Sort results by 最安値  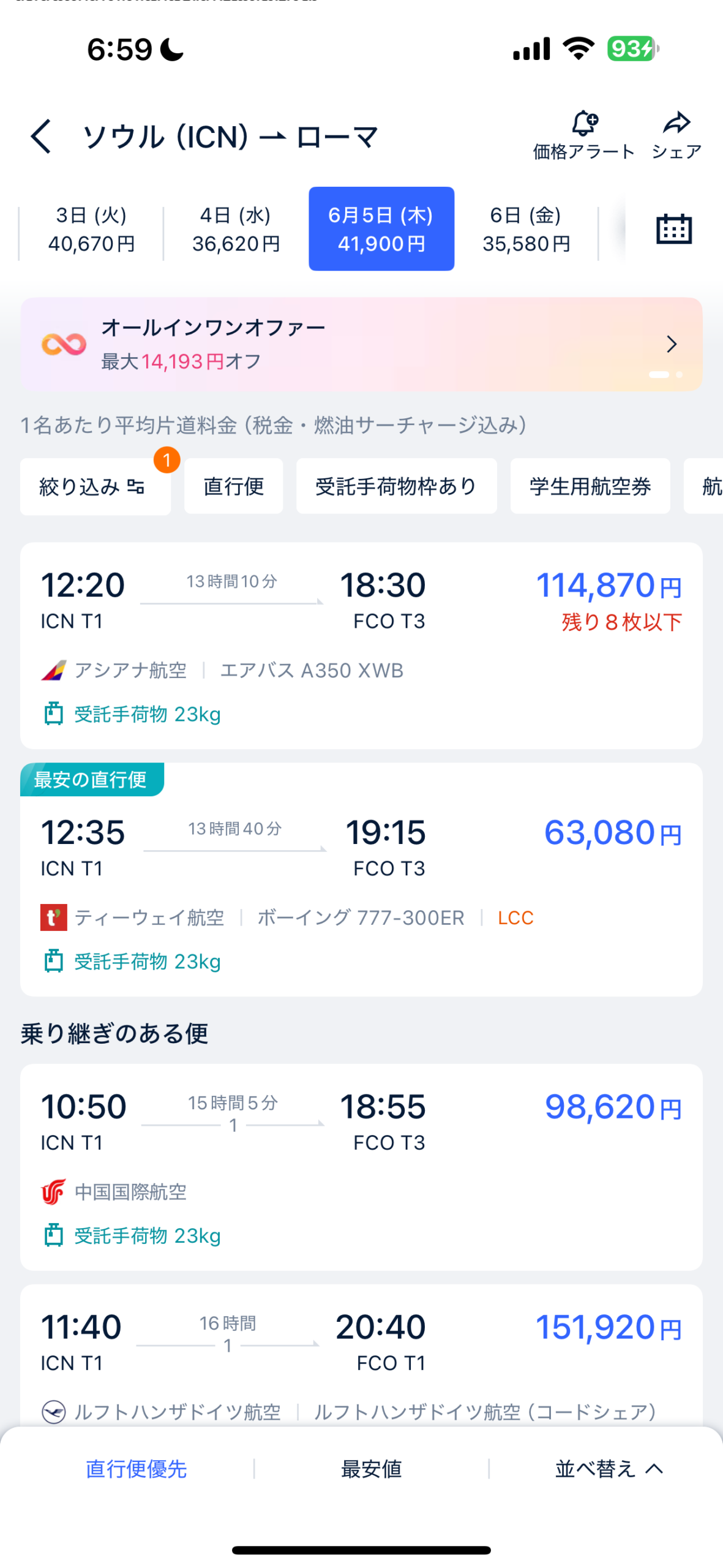tap(371, 1468)
